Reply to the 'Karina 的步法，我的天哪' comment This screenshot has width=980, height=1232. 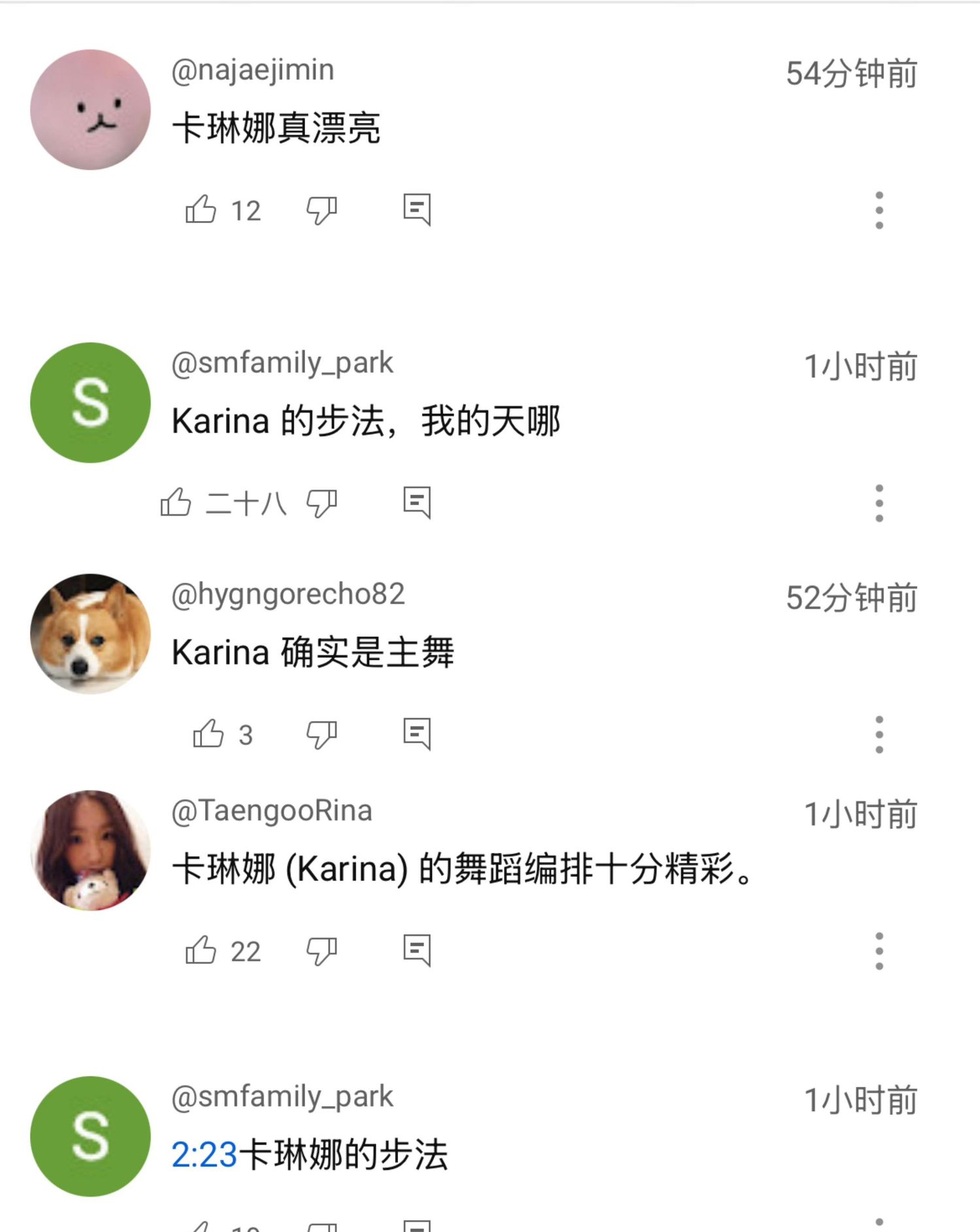click(417, 503)
